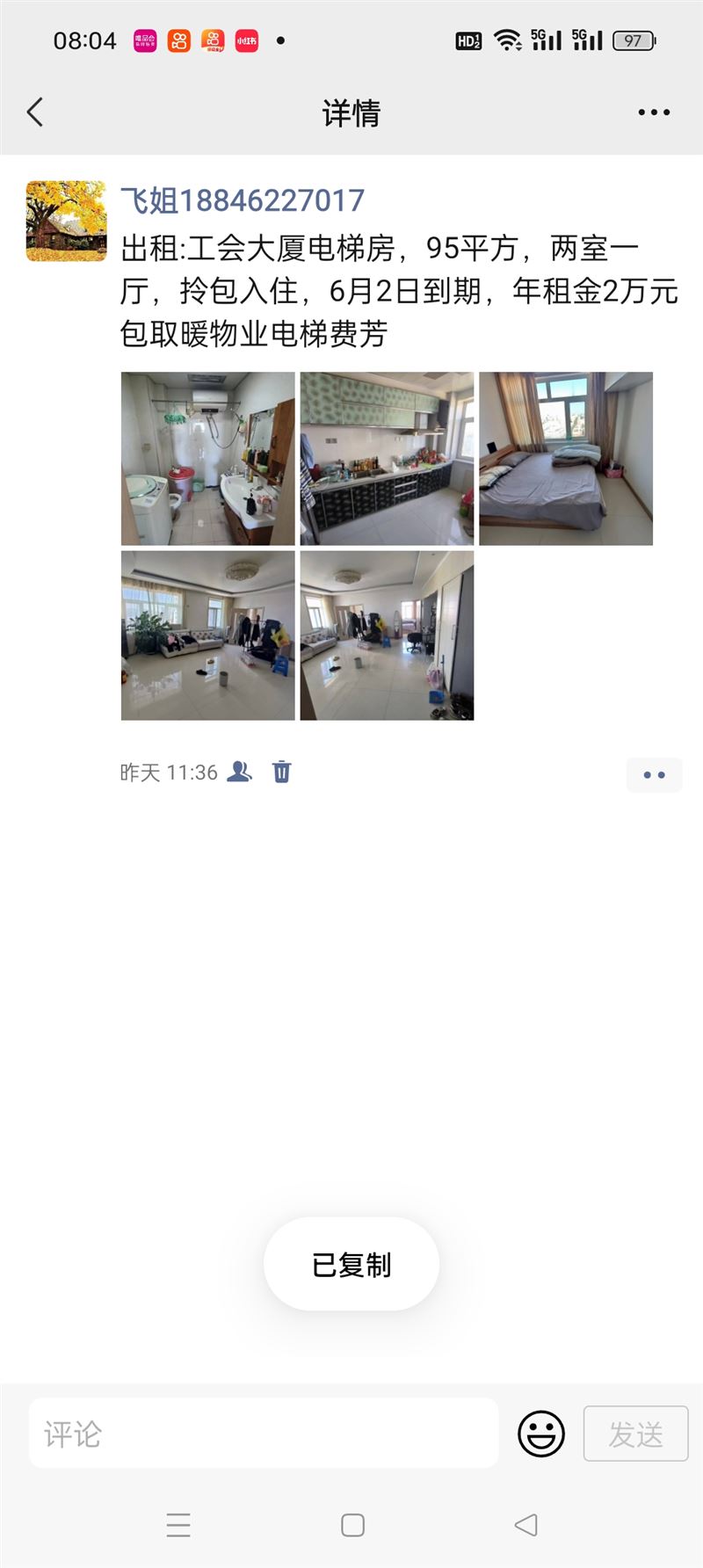Open the living room photo with doorway

(x=387, y=635)
